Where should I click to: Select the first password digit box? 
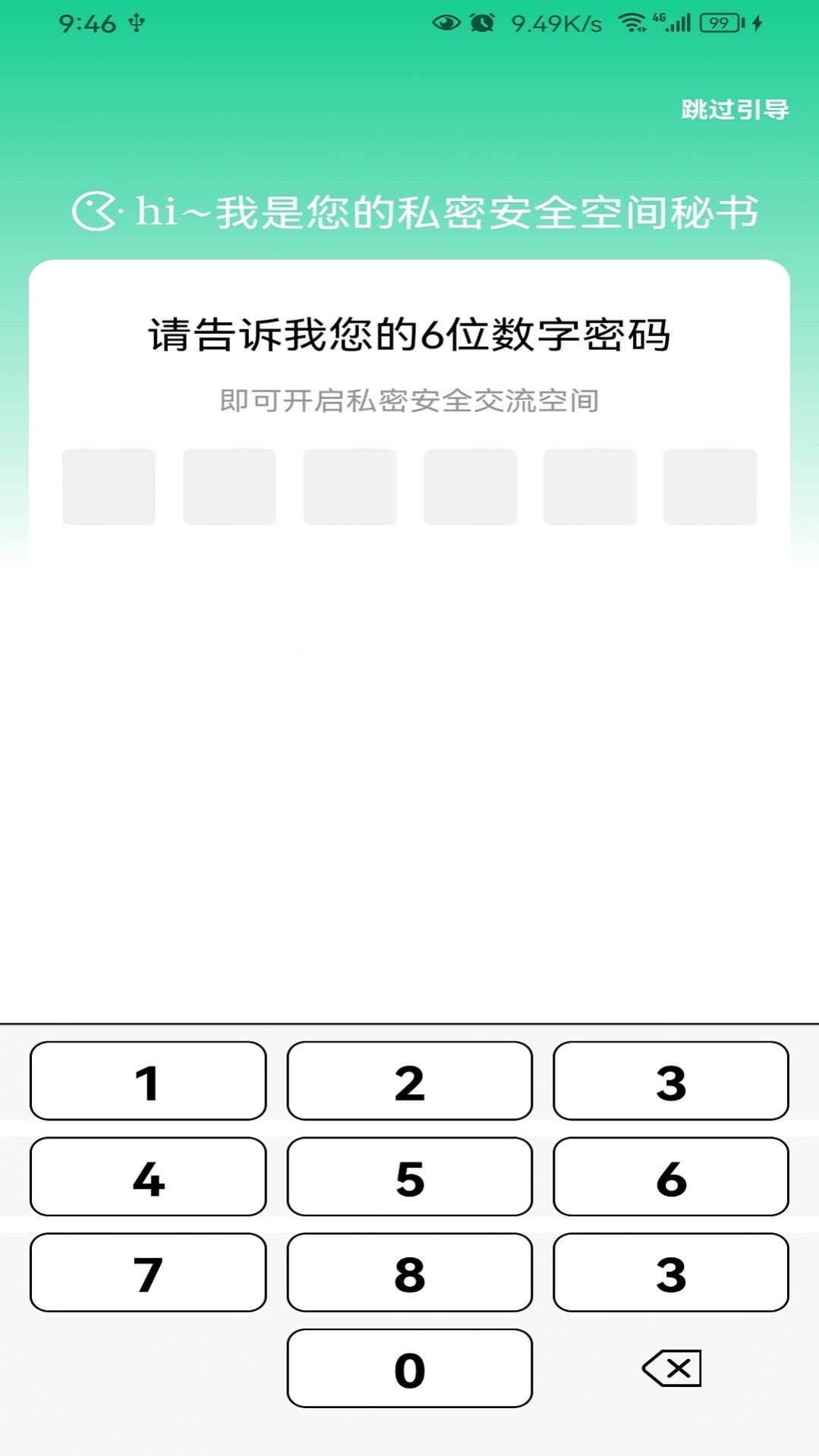pos(109,485)
